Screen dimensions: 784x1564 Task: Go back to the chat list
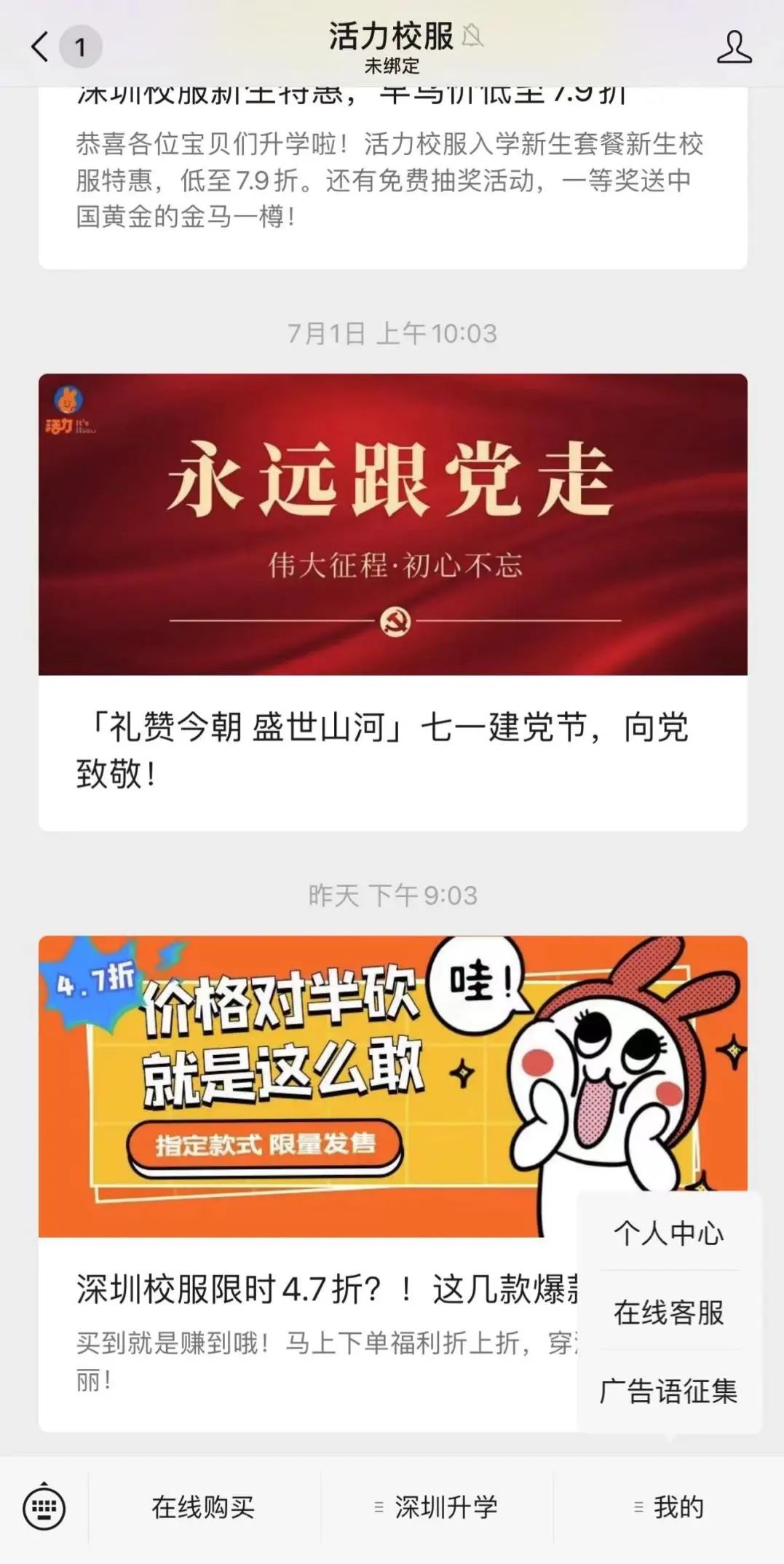(41, 47)
